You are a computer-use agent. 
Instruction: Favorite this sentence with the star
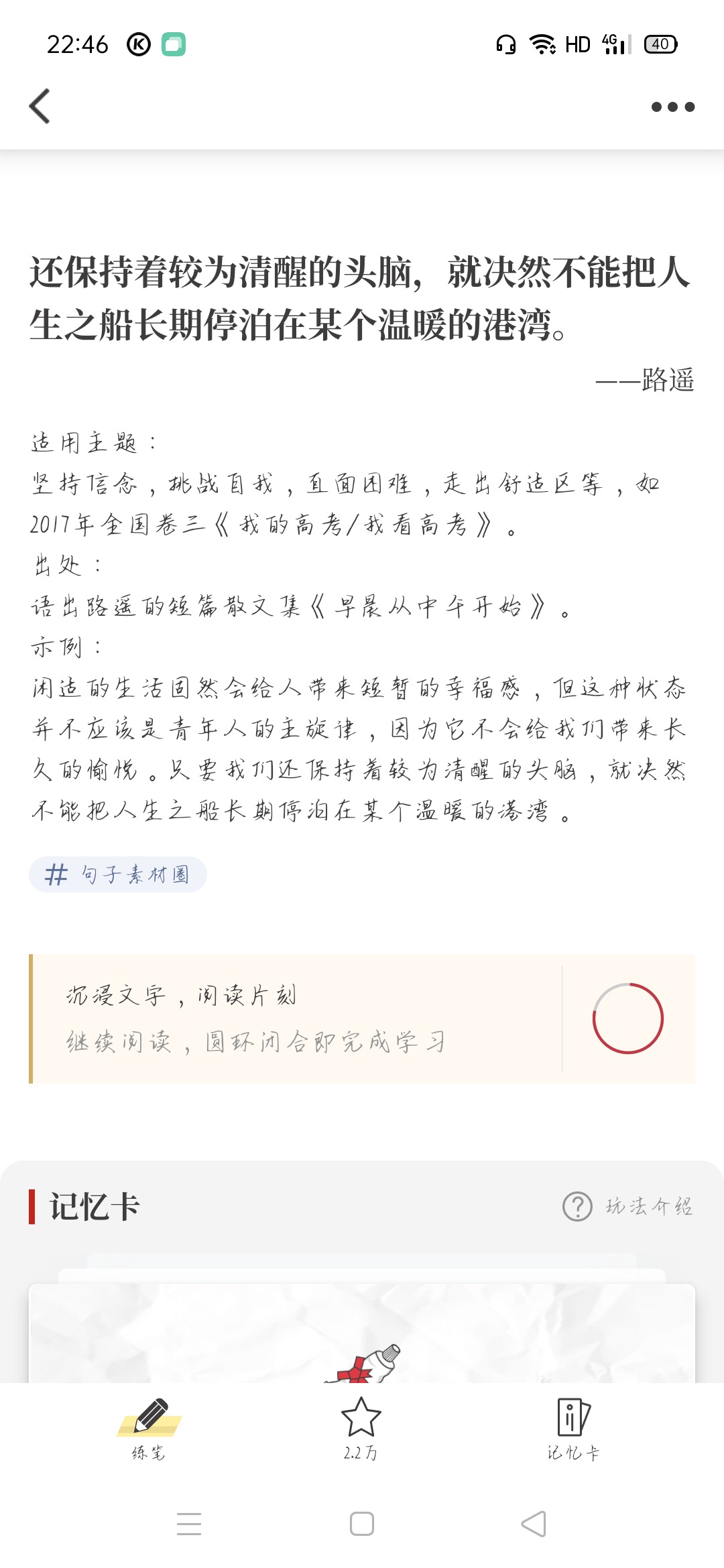click(x=361, y=1426)
